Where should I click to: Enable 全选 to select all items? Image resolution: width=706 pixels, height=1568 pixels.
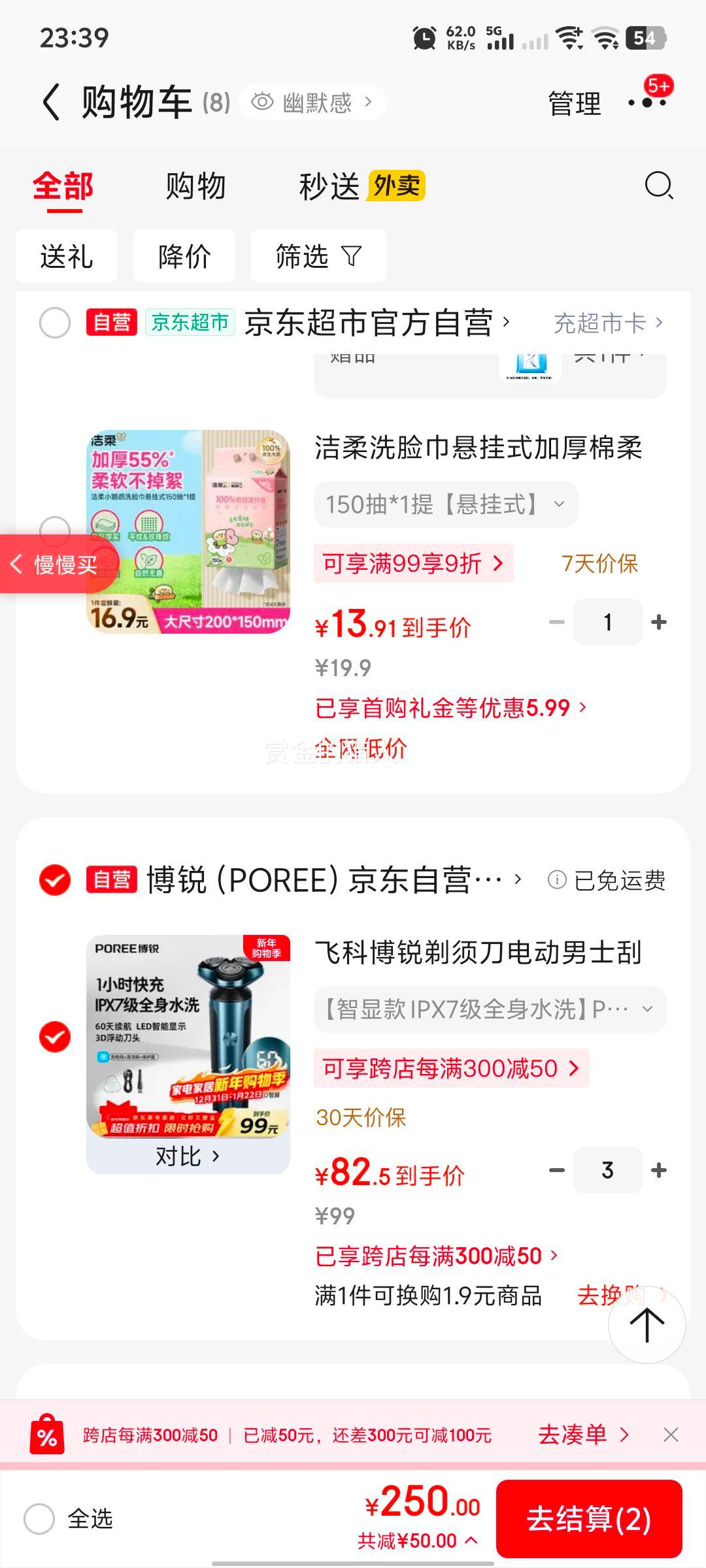pyautogui.click(x=39, y=1518)
